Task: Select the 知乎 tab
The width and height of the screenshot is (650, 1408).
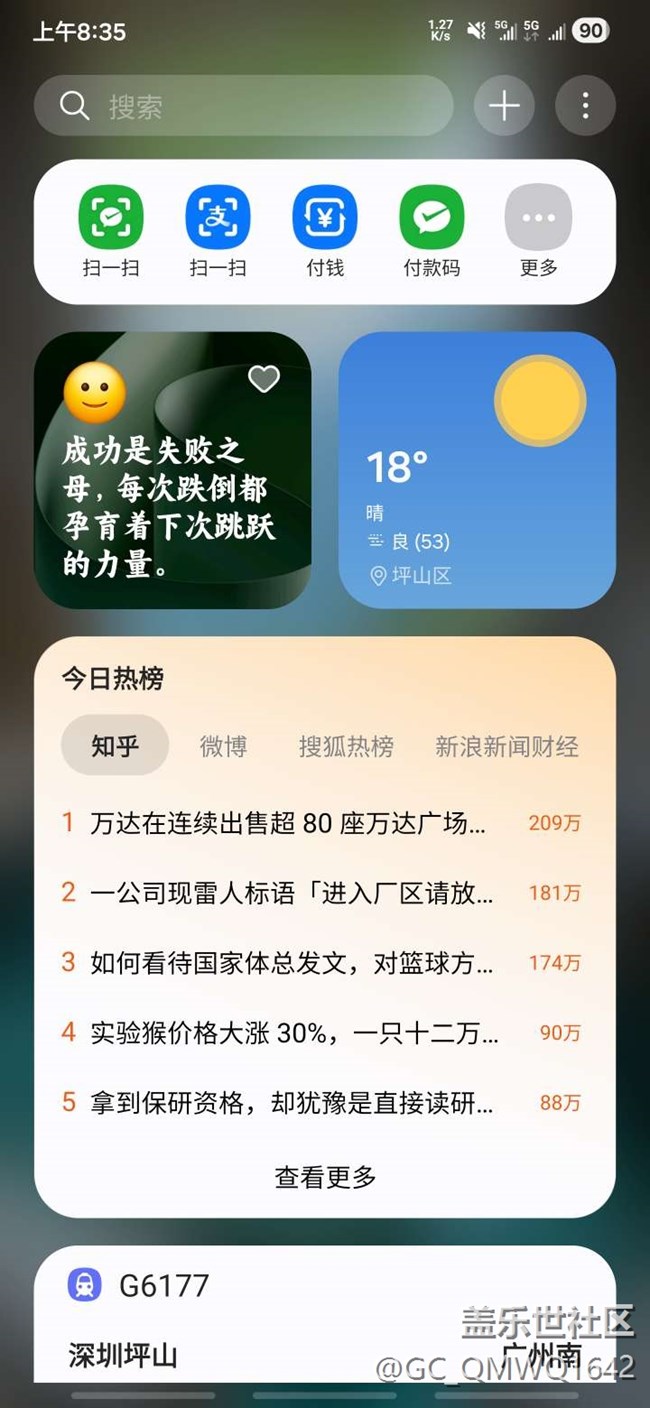Action: (115, 746)
